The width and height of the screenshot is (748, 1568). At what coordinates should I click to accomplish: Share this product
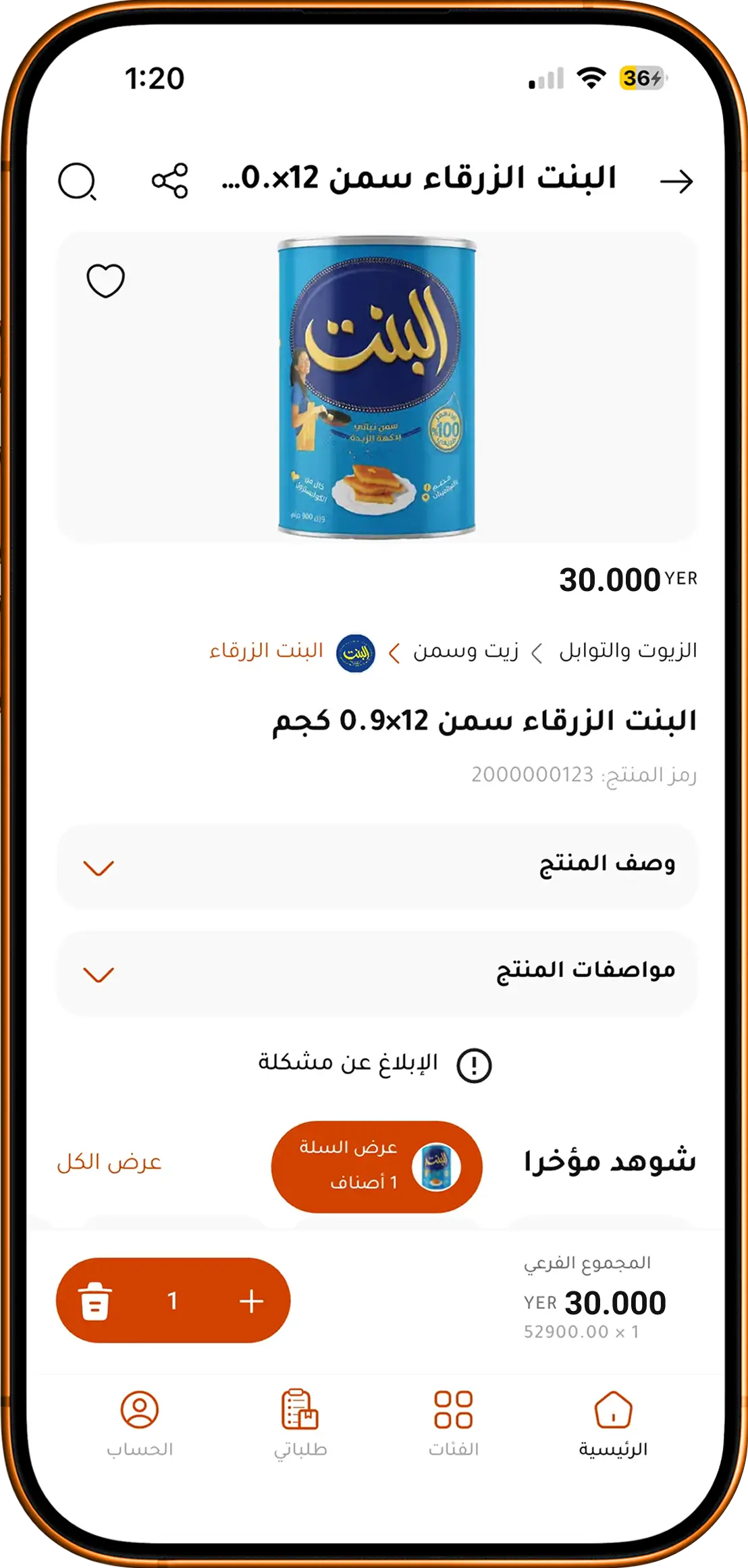tap(170, 180)
